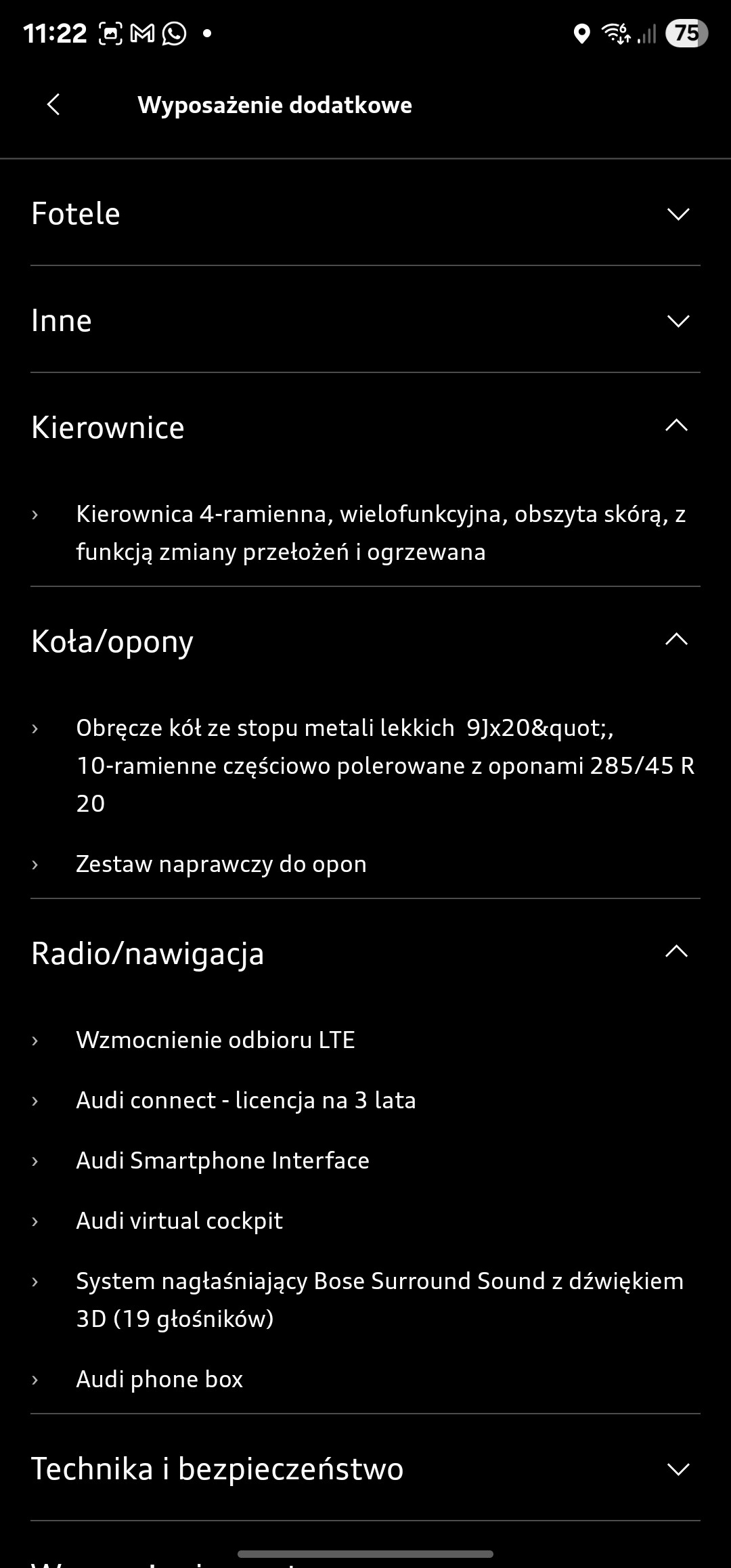731x1568 pixels.
Task: Open Zestaw naprawczy do opon item
Action: [x=365, y=864]
